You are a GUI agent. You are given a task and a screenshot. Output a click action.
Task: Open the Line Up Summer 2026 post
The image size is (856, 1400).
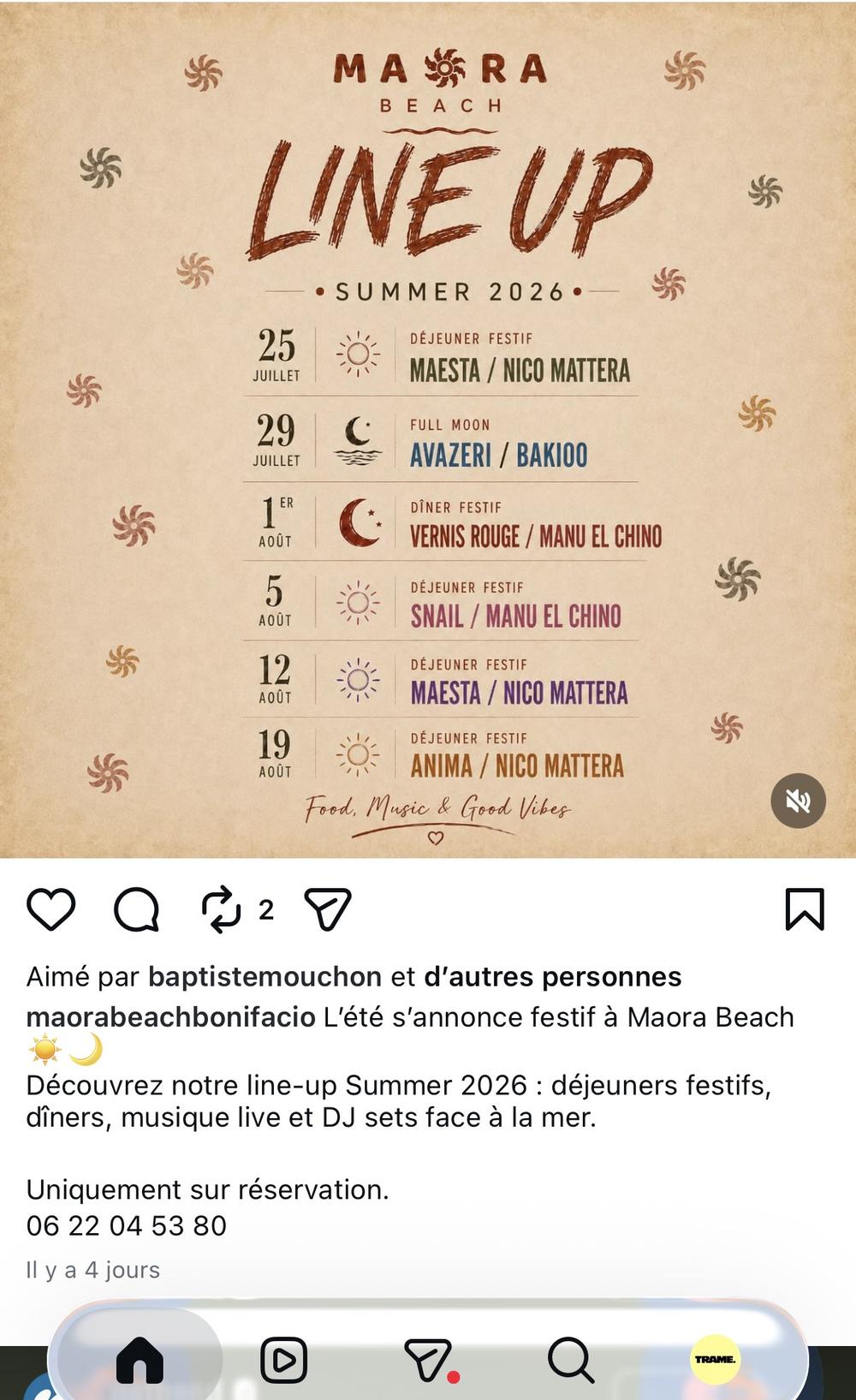428,429
